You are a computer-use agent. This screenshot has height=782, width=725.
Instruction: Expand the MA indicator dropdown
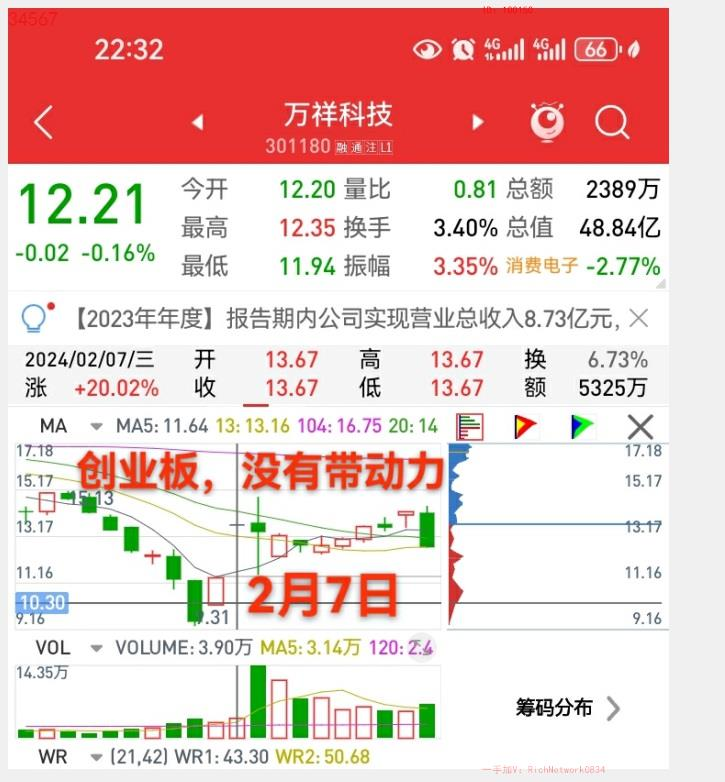[96, 426]
